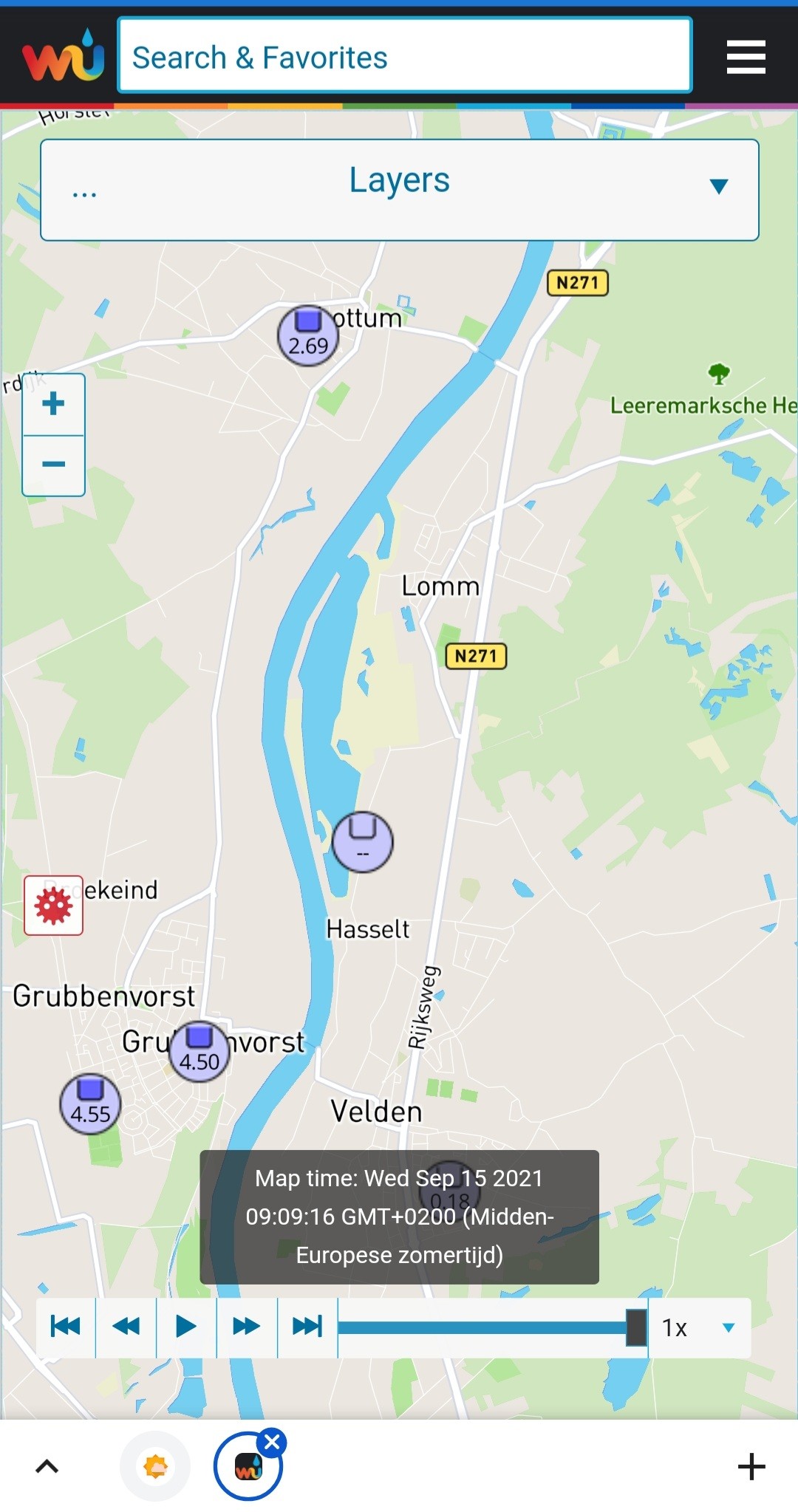Image resolution: width=798 pixels, height=1512 pixels.
Task: Tap the red virus icon button
Action: [x=53, y=906]
